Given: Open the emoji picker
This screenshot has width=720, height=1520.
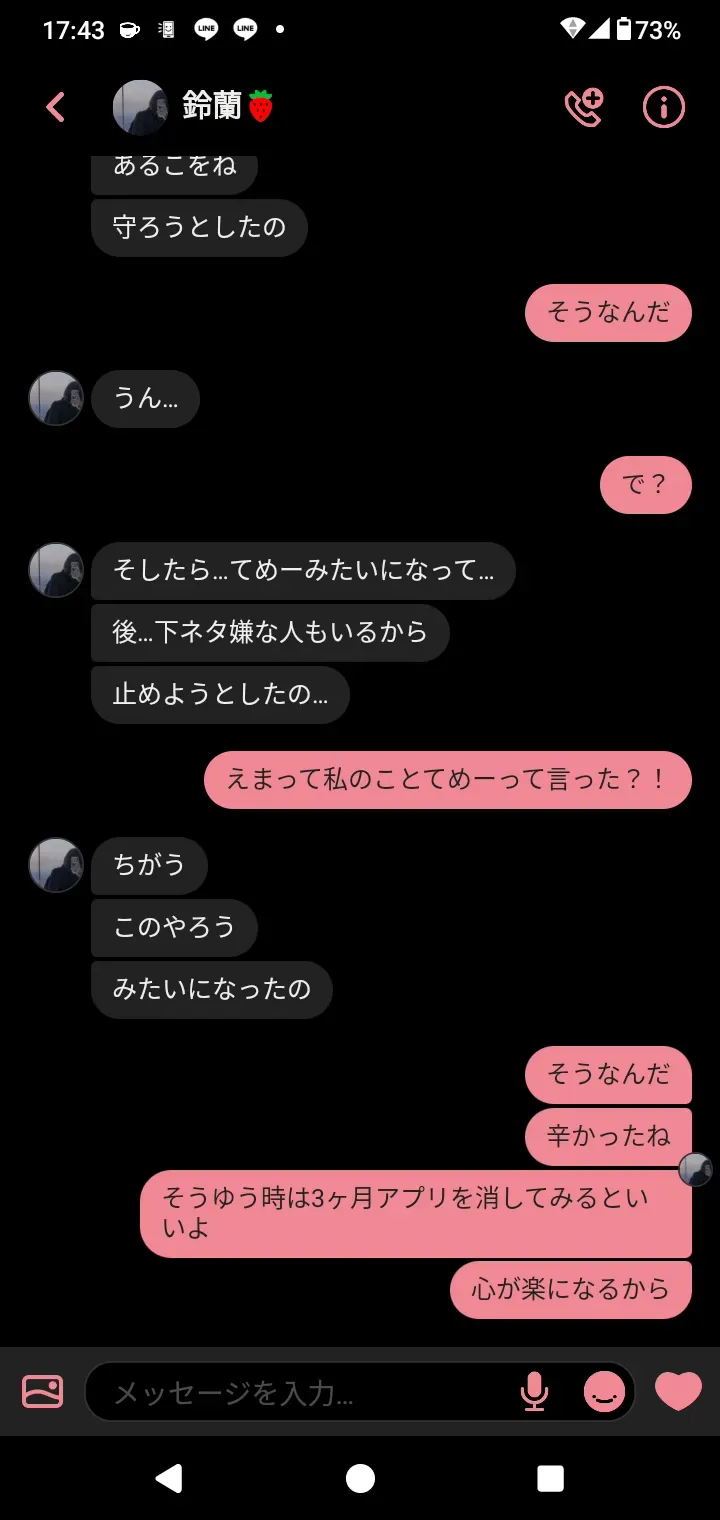Looking at the screenshot, I should 604,1391.
